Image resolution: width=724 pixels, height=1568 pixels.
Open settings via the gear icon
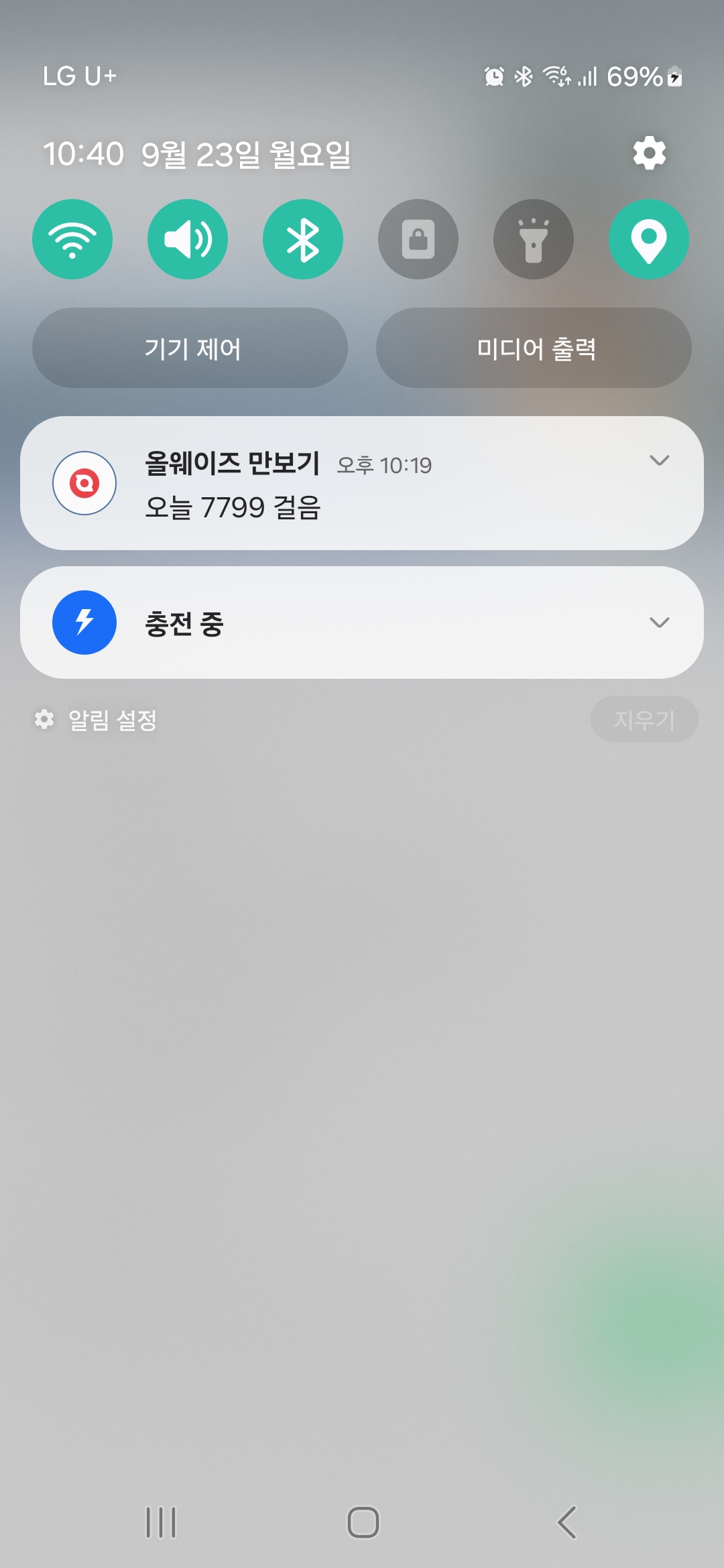click(649, 153)
